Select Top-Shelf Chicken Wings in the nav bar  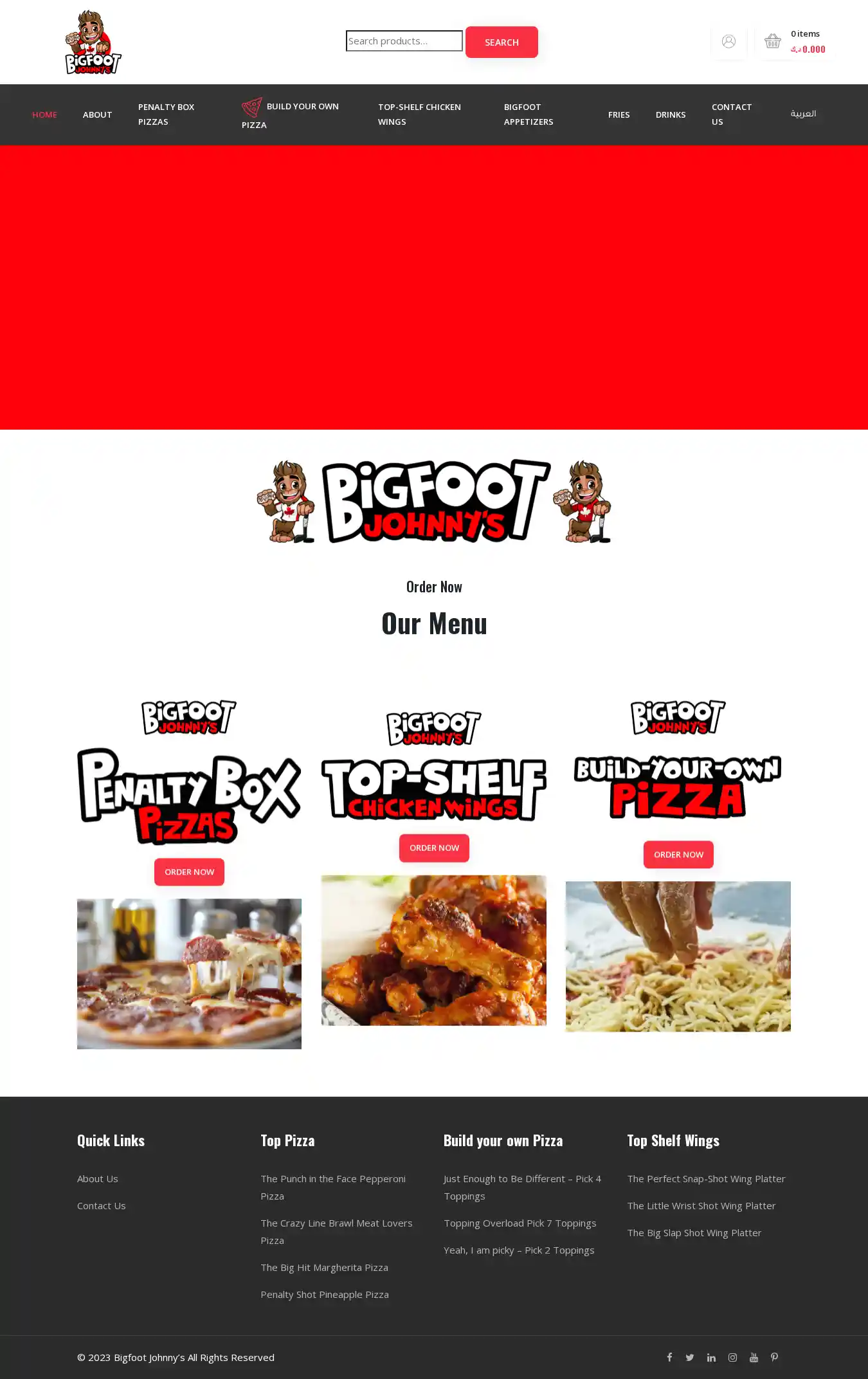click(419, 114)
